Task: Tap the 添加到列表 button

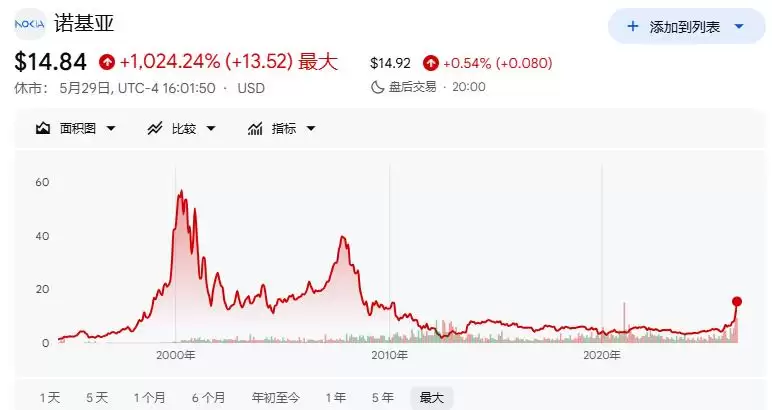Action: 686,27
